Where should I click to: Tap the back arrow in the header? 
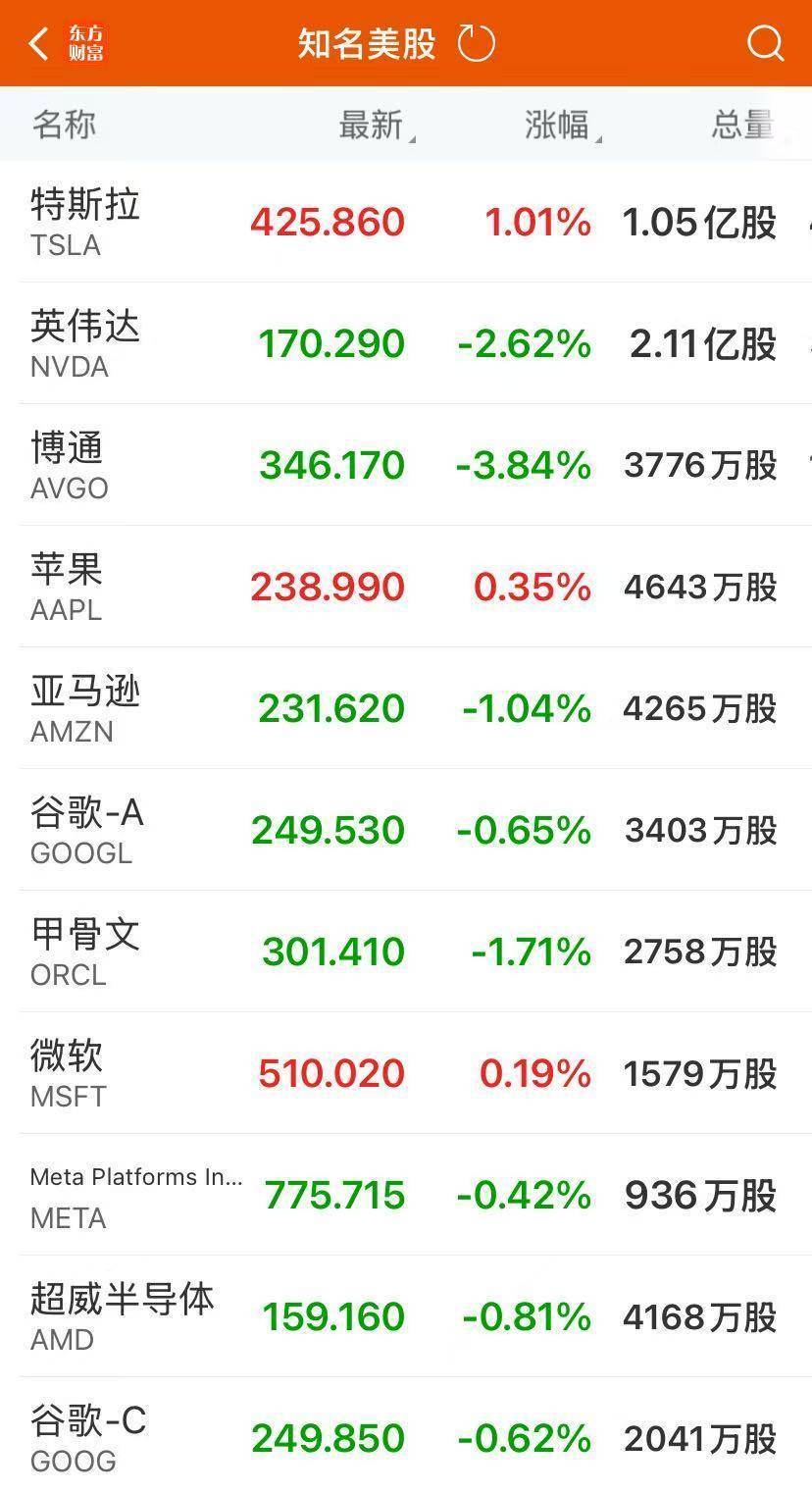click(x=37, y=43)
